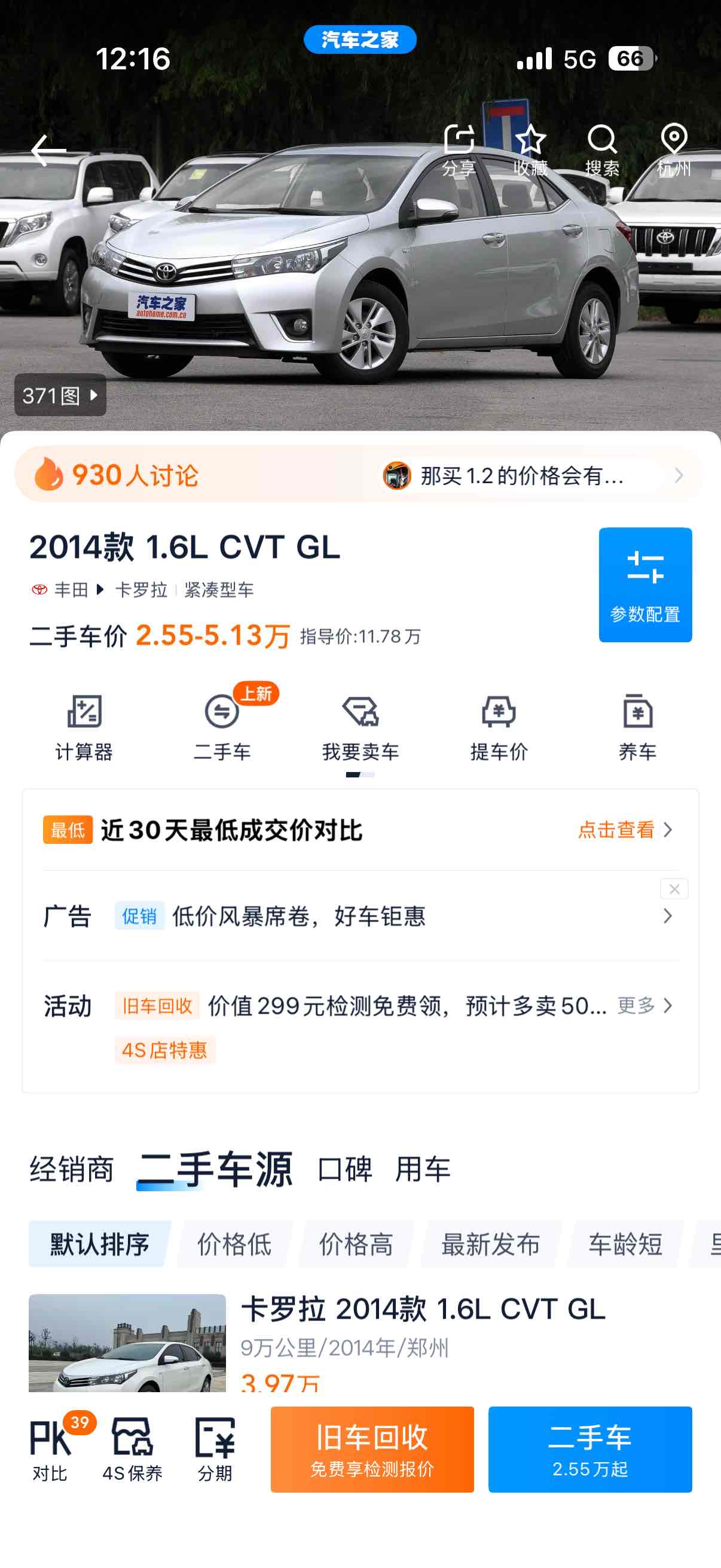Open the 3.97万 卡罗拉 郑州 listing
Viewport: 721px width, 1568px height.
[x=360, y=1343]
